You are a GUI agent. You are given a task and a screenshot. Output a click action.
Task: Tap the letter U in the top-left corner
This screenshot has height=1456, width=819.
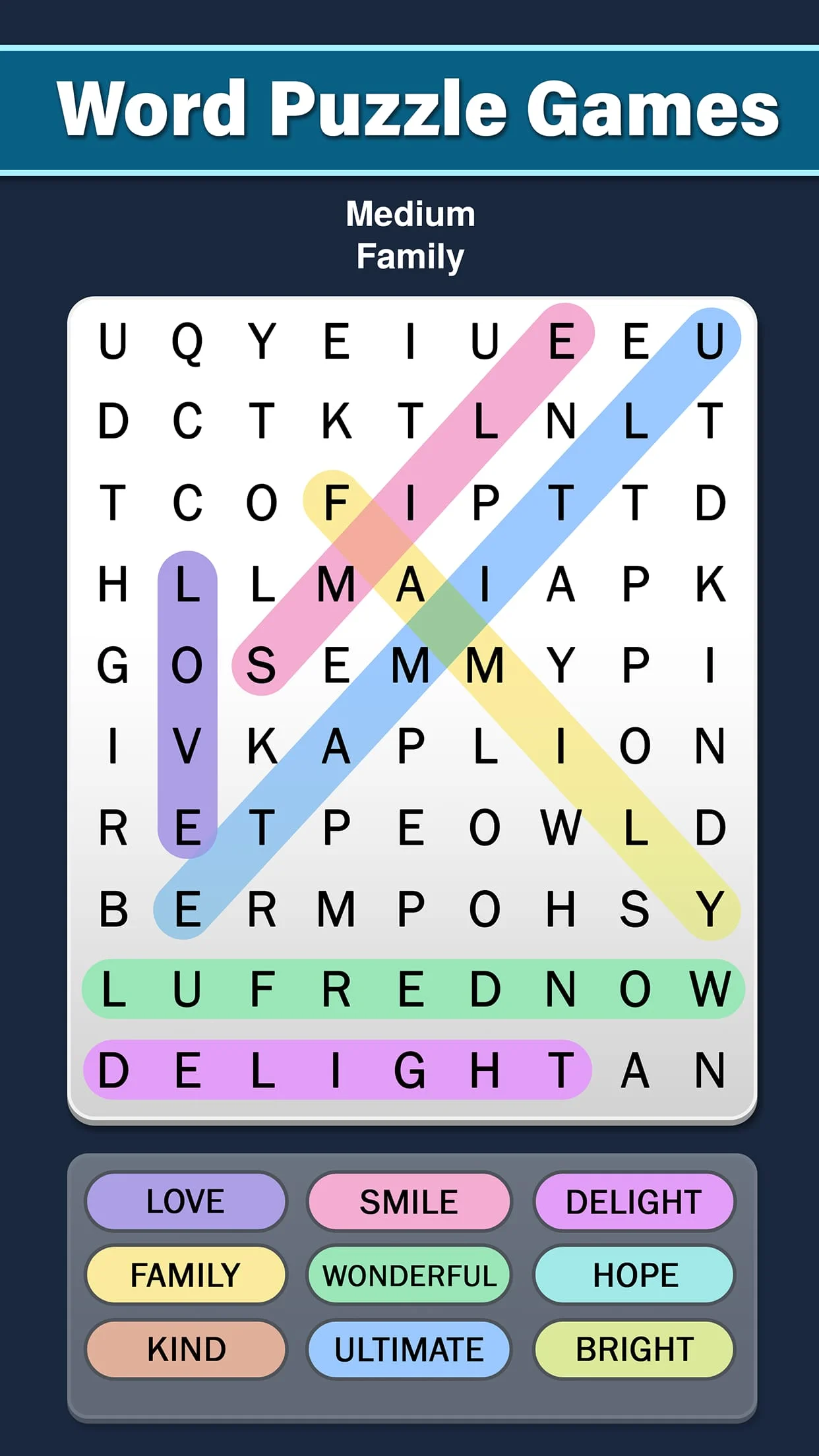point(114,340)
